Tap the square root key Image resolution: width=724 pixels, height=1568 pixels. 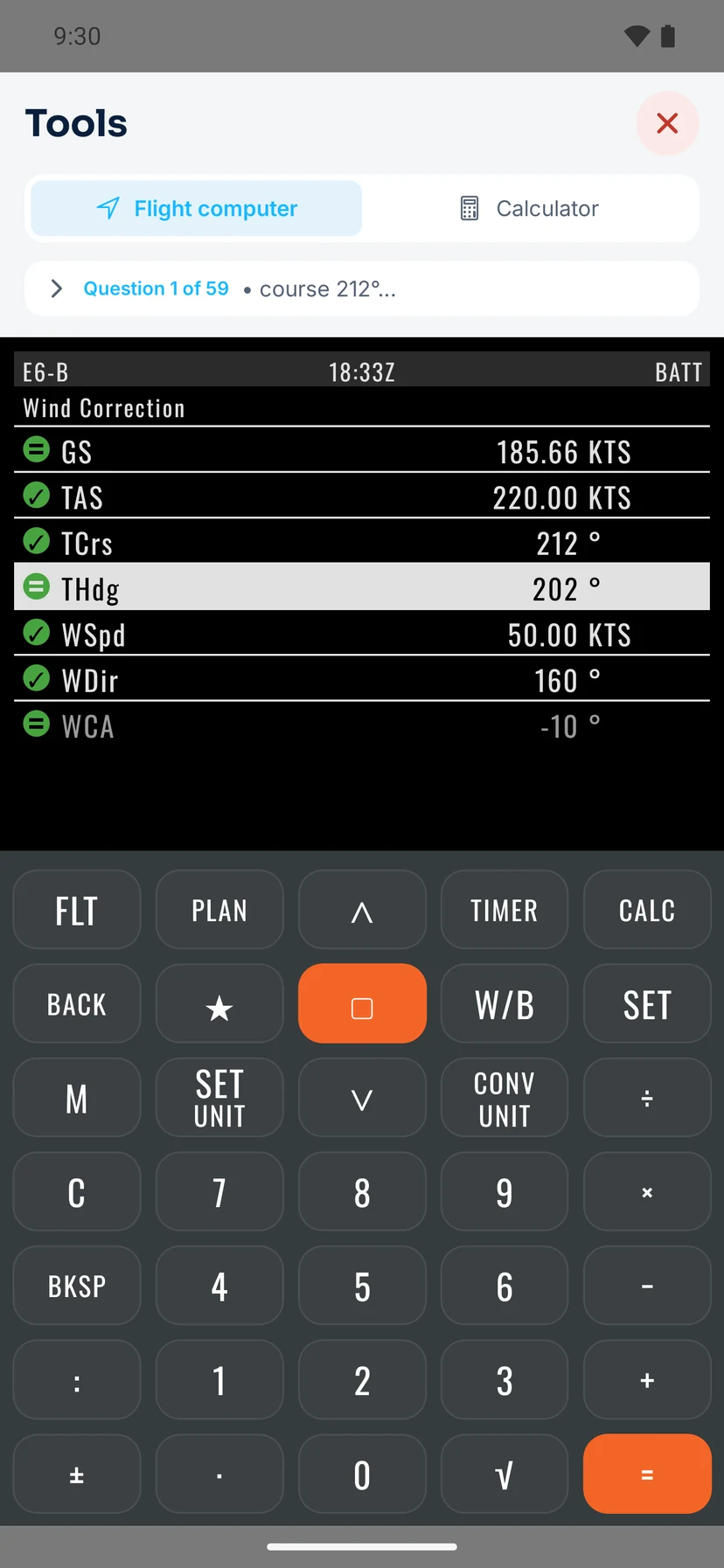505,1474
